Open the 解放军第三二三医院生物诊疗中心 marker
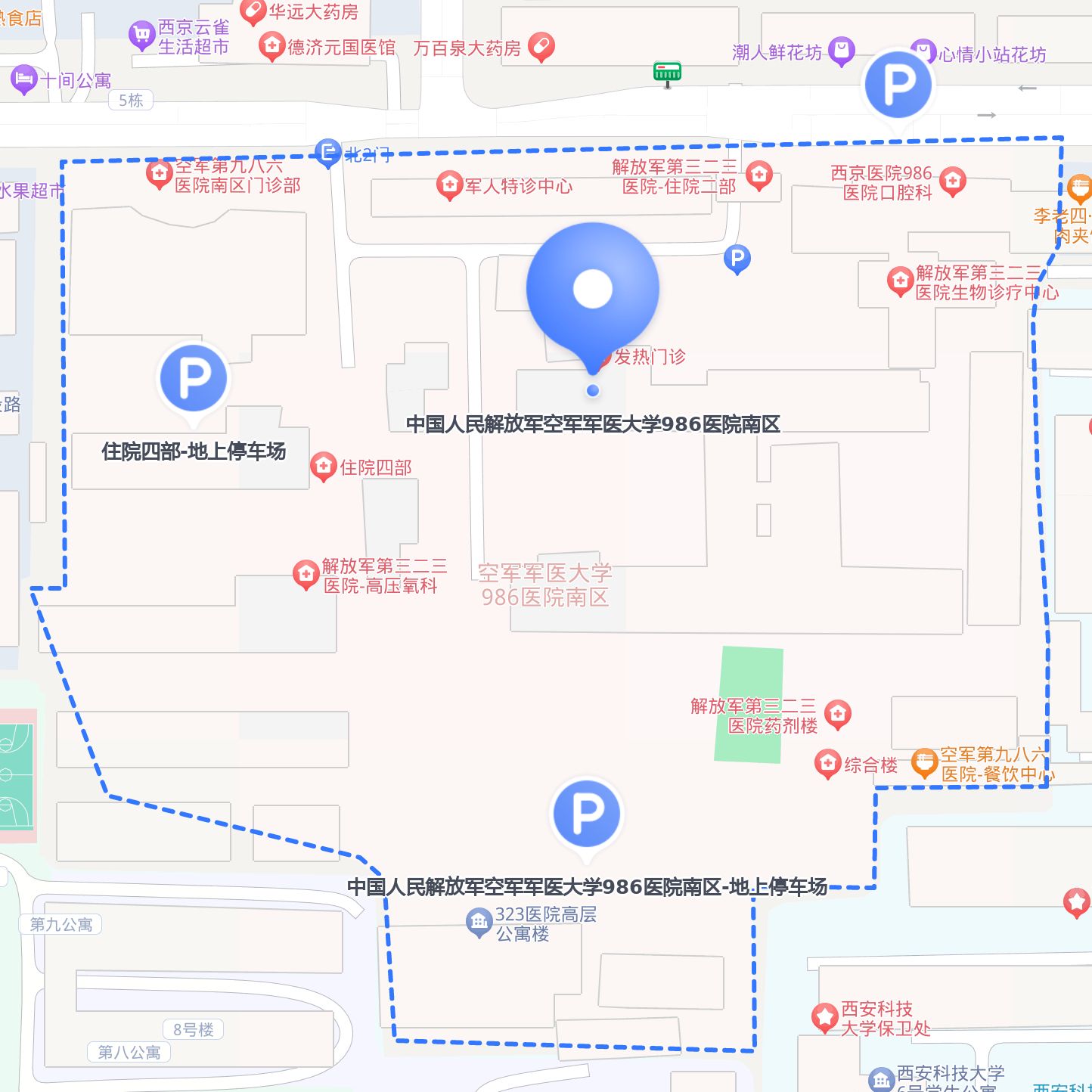Screen dimensions: 1092x1092 [900, 281]
